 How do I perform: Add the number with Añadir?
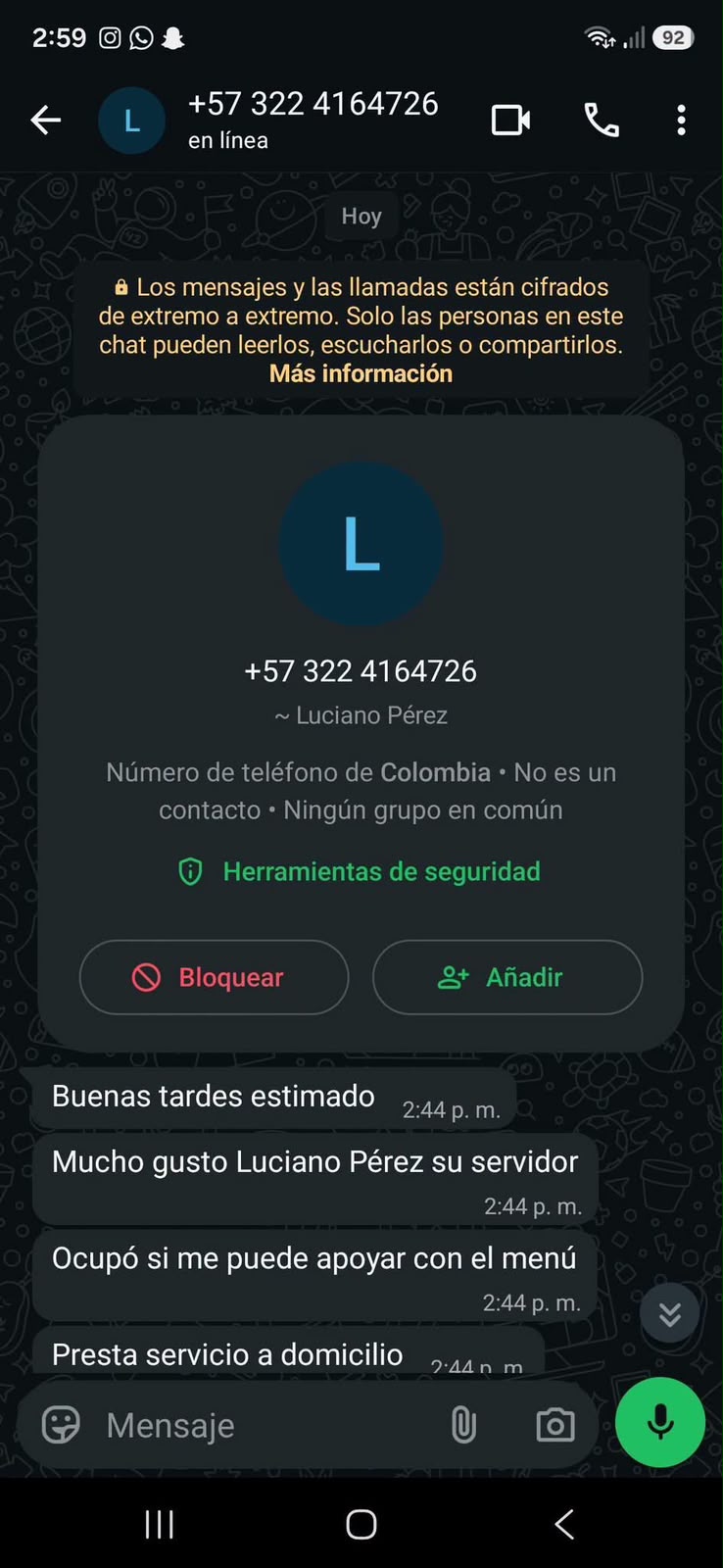click(507, 977)
